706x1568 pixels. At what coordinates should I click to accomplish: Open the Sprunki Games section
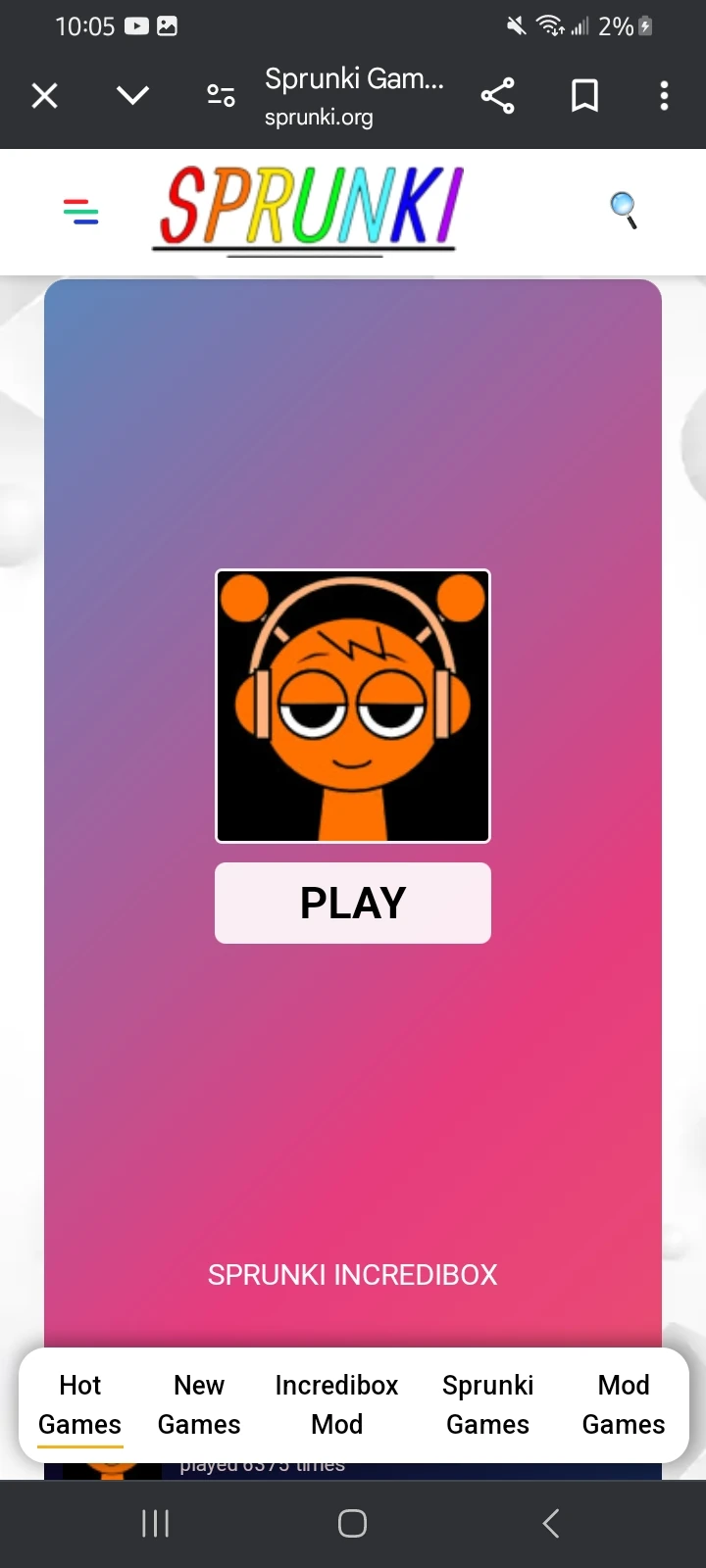[x=487, y=1404]
